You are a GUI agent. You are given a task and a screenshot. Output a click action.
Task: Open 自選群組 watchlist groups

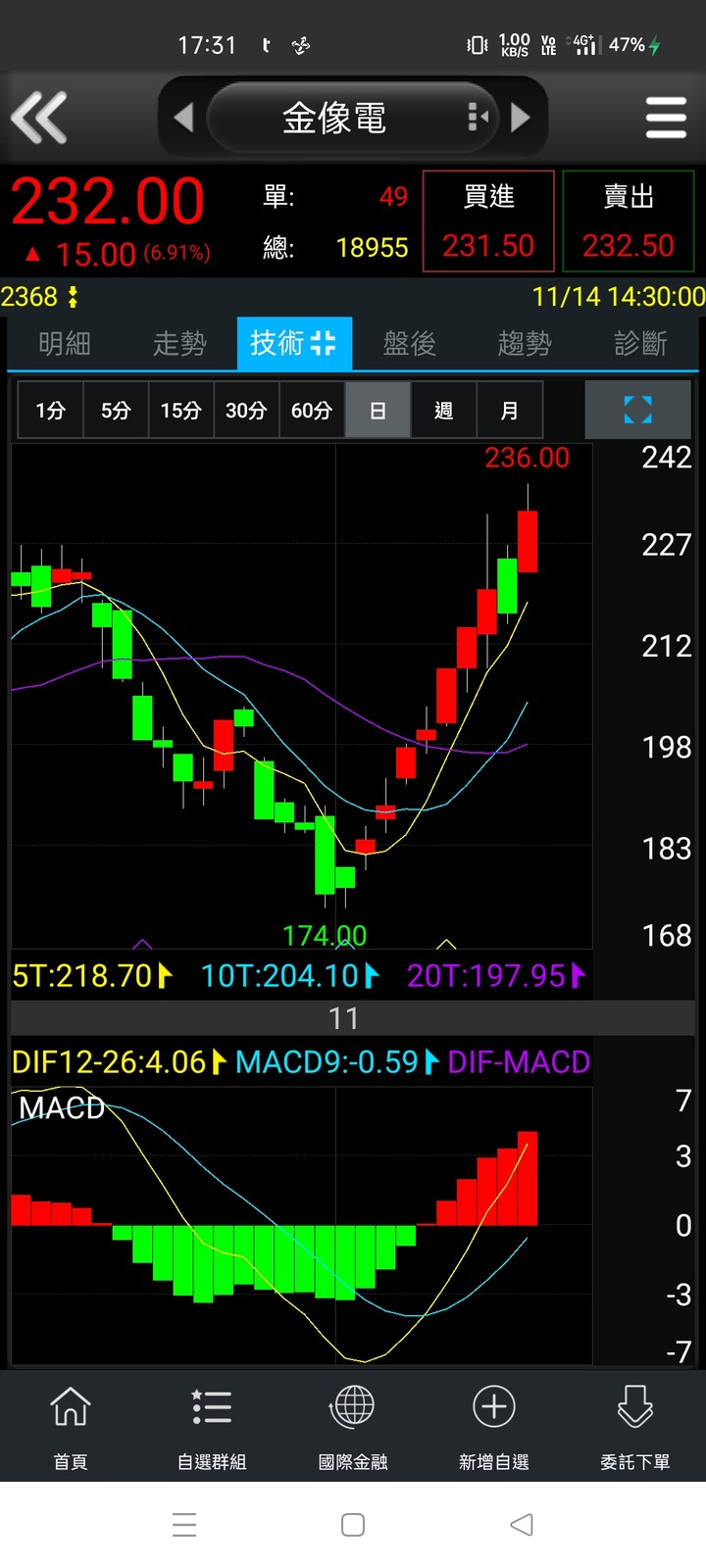[212, 1426]
